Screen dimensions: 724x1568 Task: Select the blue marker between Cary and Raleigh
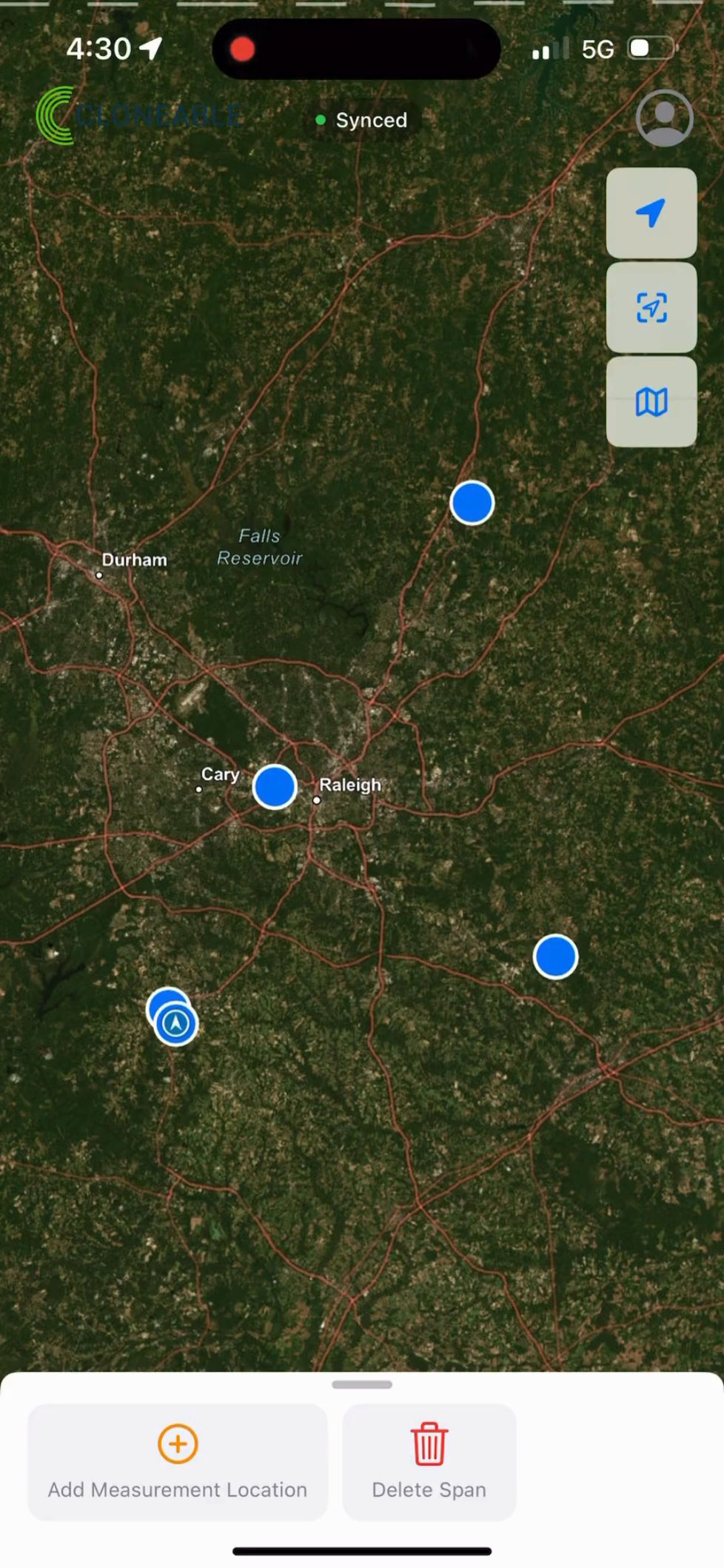tap(275, 786)
